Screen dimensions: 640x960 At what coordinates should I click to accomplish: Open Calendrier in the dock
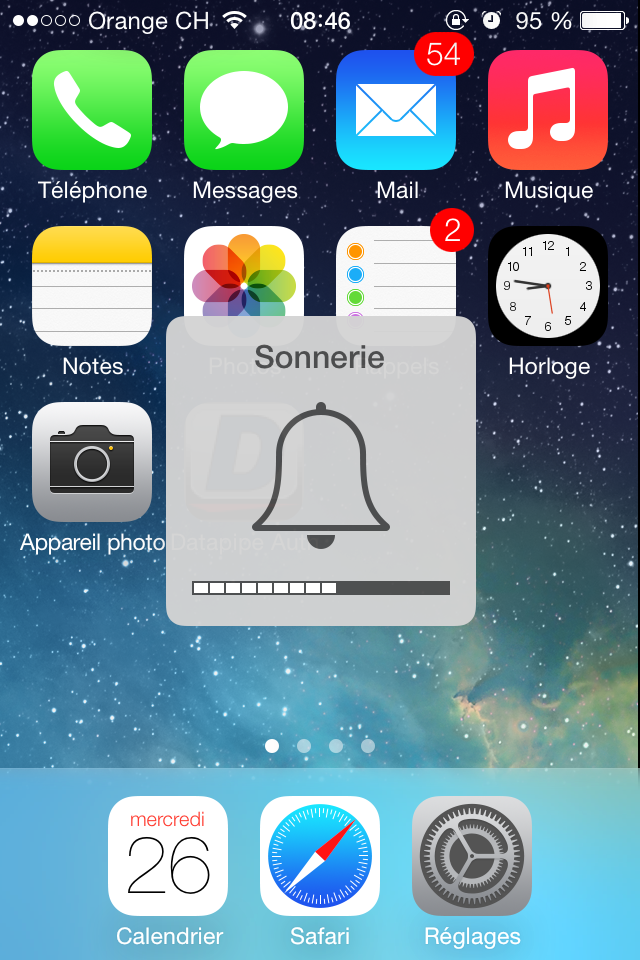coord(168,856)
